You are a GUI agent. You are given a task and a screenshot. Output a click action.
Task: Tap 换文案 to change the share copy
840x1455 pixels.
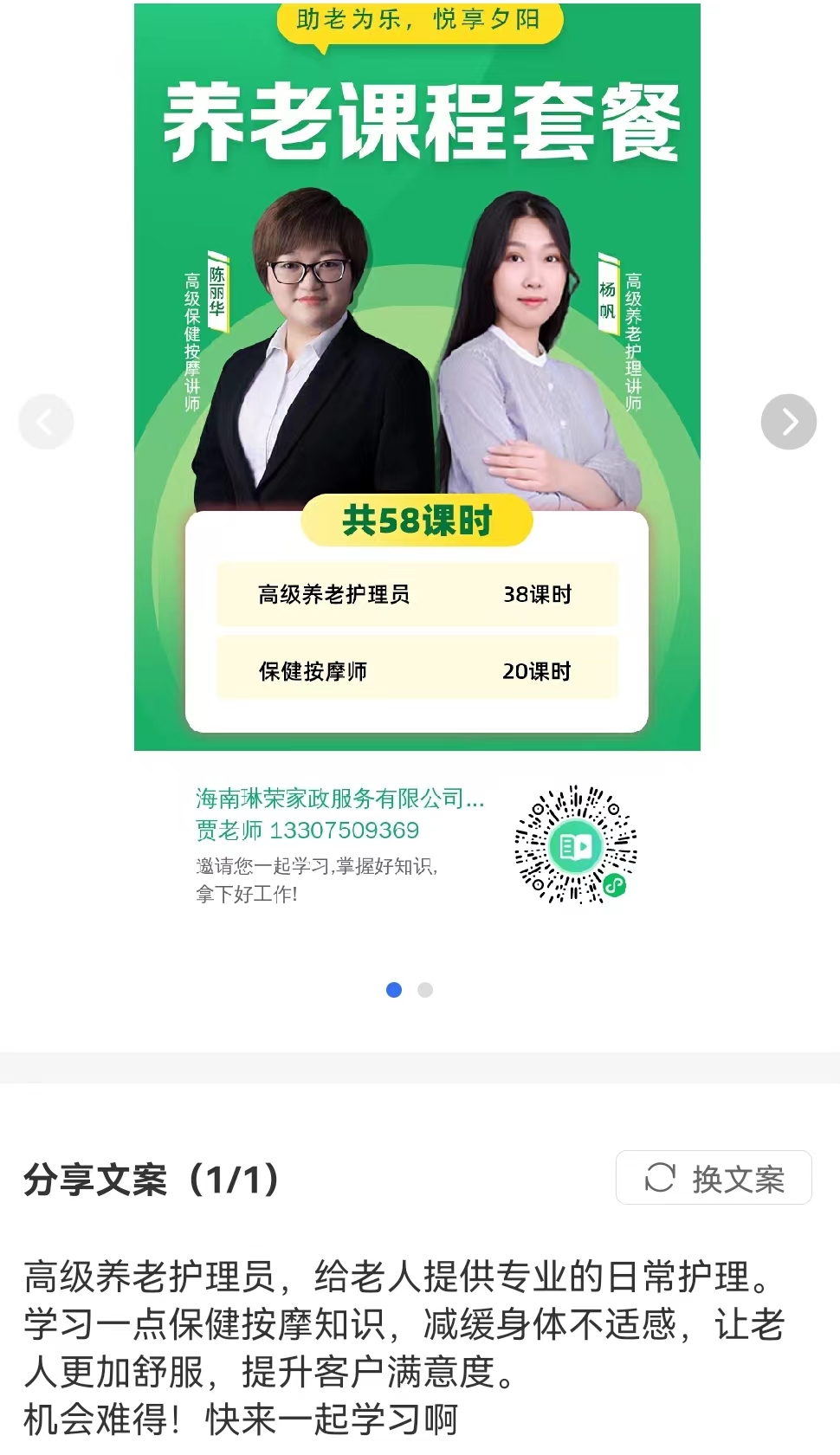click(x=714, y=1178)
